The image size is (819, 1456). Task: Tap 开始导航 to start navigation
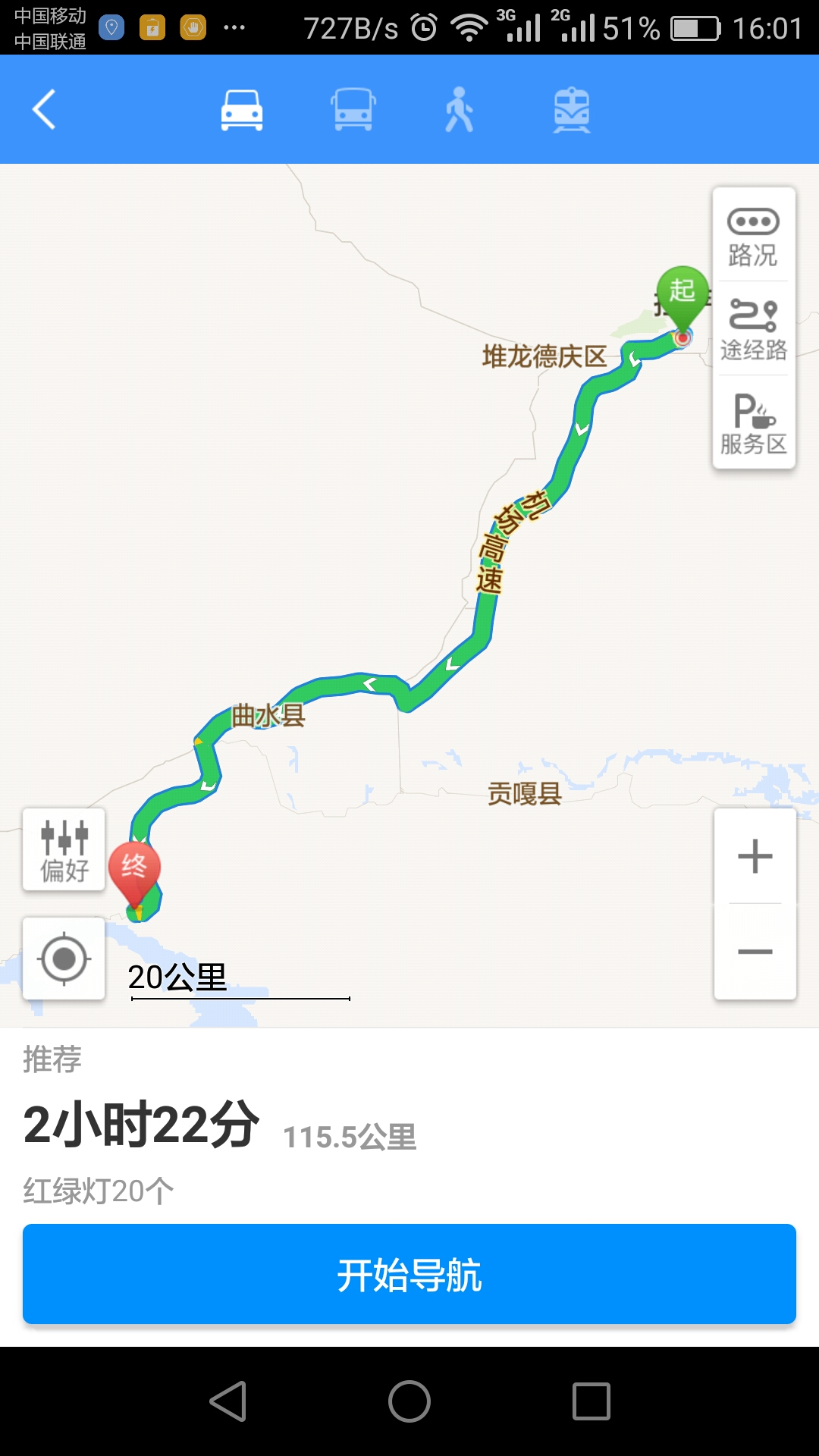pyautogui.click(x=409, y=1274)
